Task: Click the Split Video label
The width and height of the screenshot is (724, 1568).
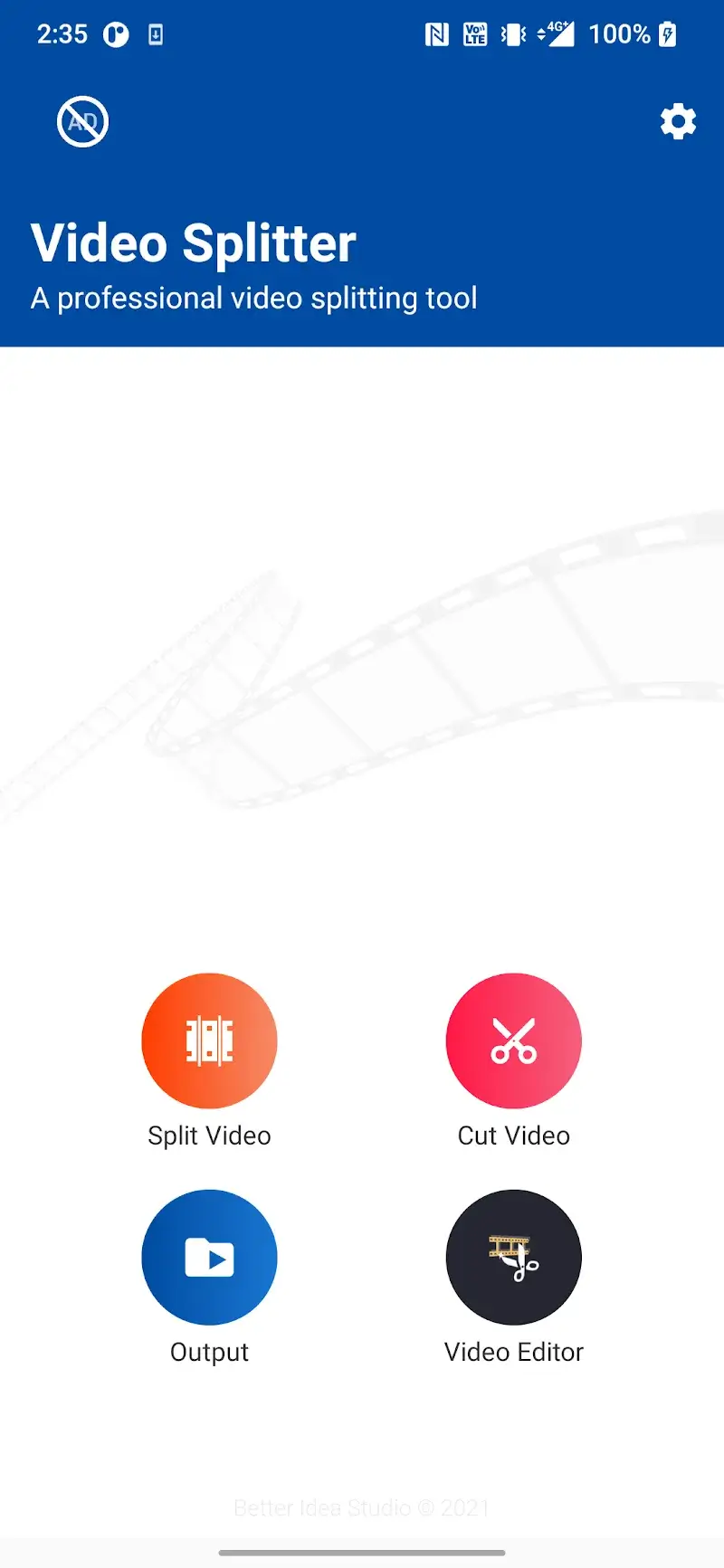Action: 209,1136
